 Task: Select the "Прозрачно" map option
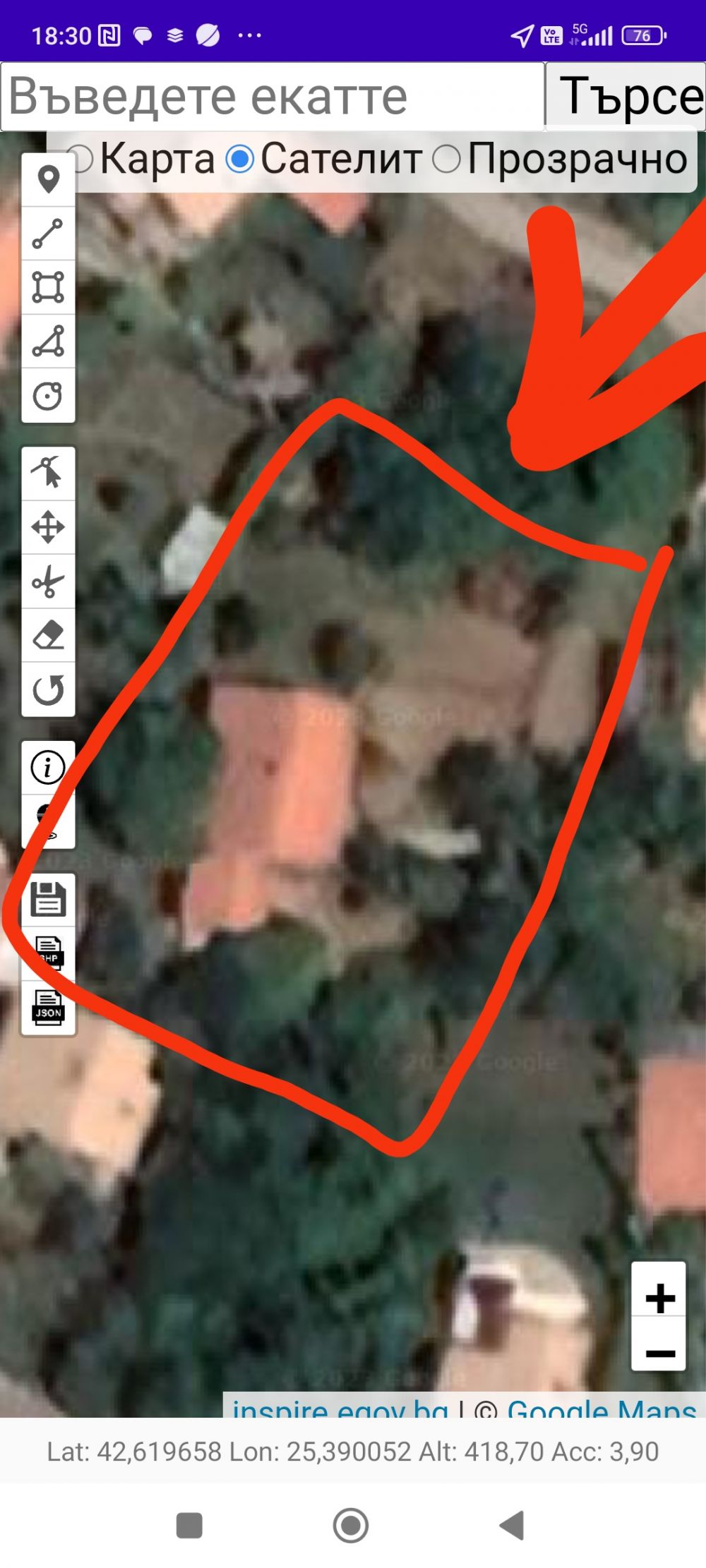[x=446, y=159]
